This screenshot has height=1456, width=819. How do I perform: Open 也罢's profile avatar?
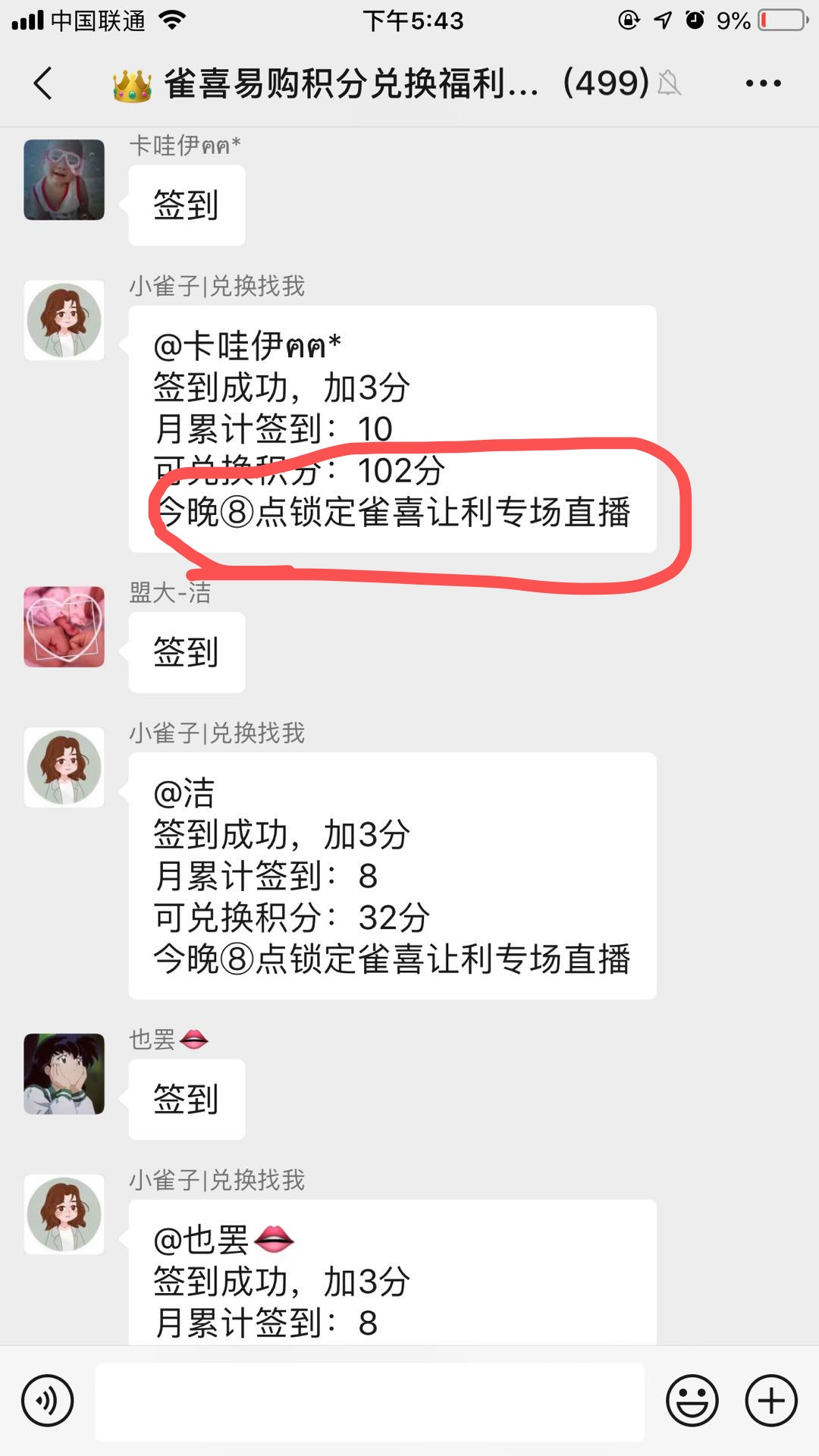pos(64,1074)
